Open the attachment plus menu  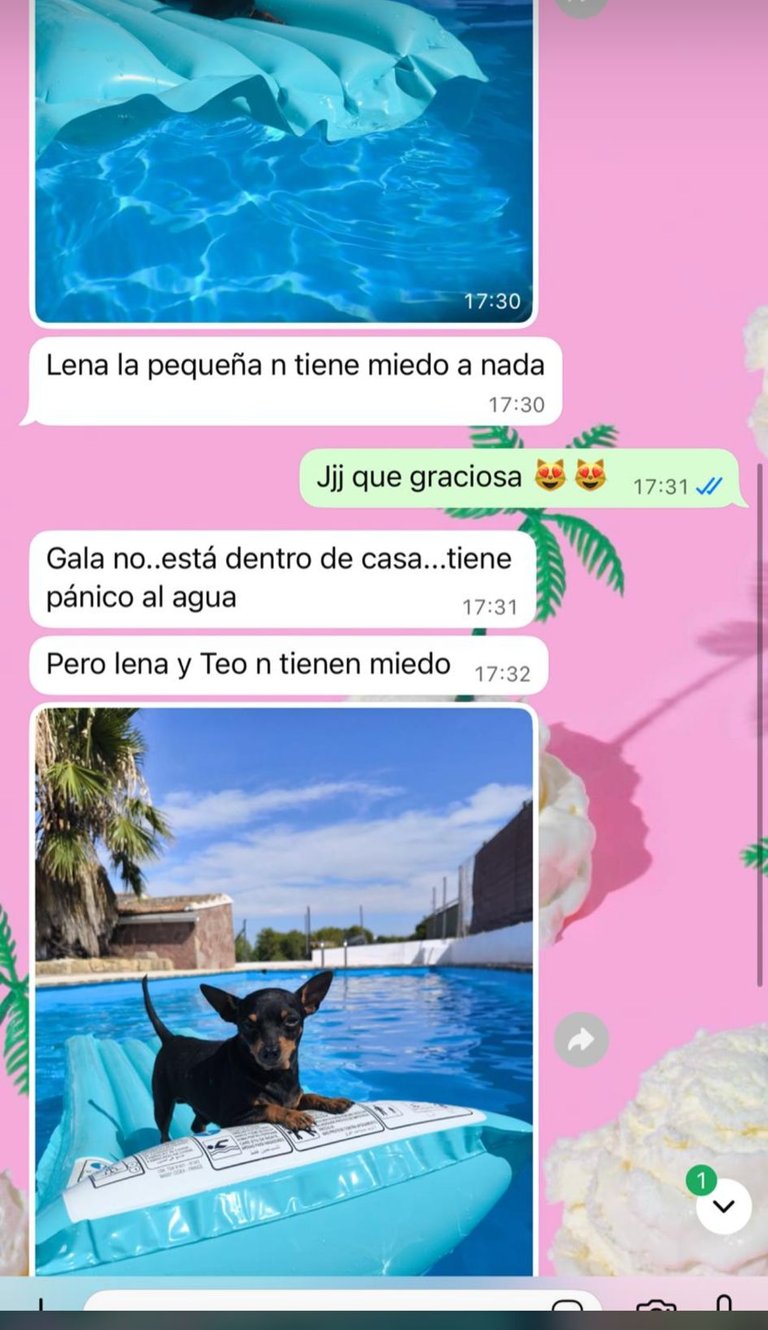point(42,1308)
